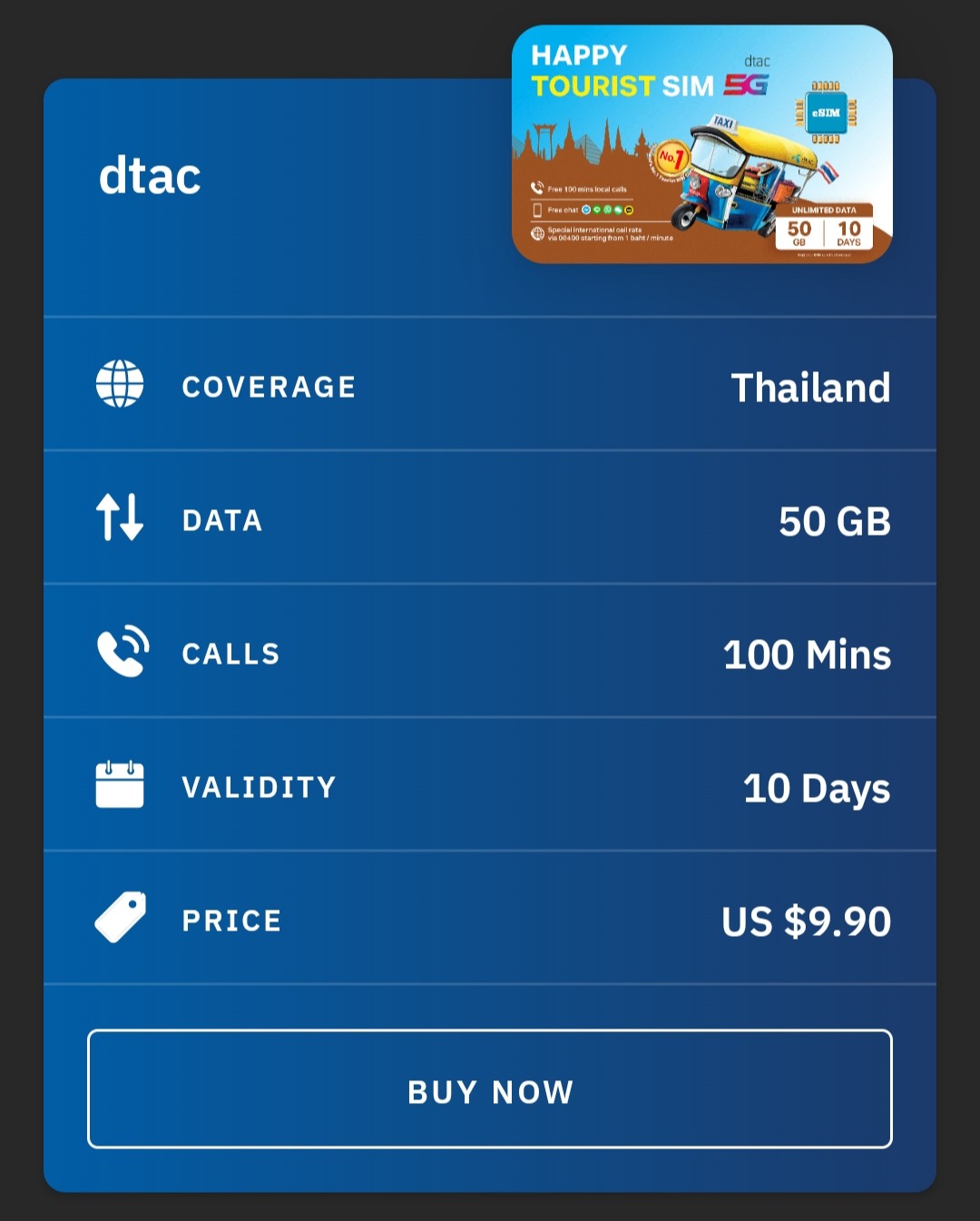
Task: Click the 50 GB data value
Action: coord(834,521)
